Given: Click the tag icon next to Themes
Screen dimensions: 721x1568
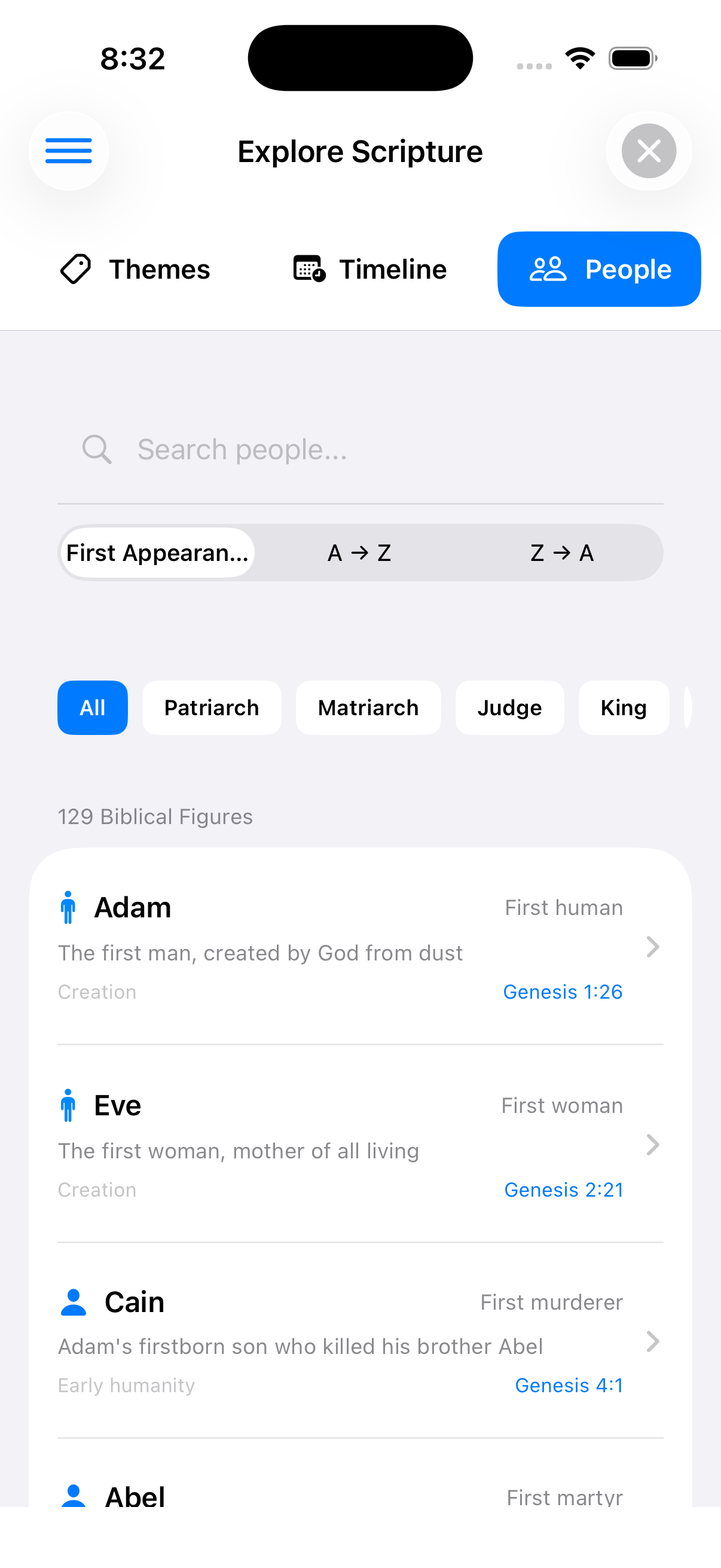Looking at the screenshot, I should coord(74,269).
